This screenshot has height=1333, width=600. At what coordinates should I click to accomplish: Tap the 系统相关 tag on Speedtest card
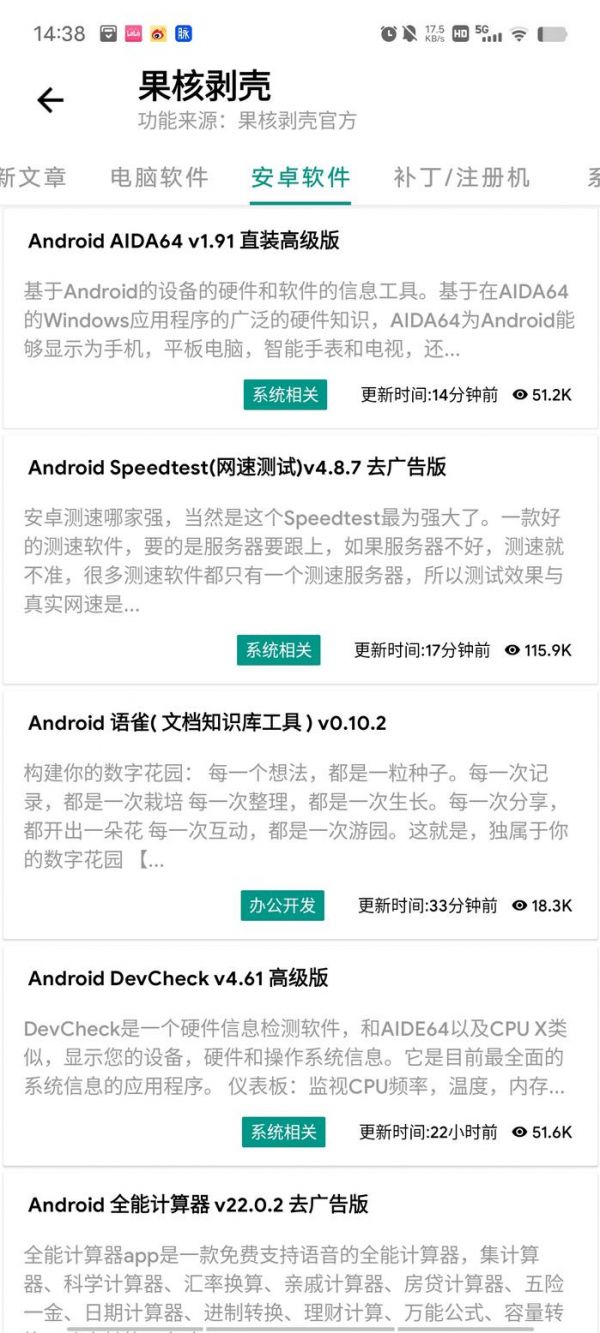[x=279, y=650]
